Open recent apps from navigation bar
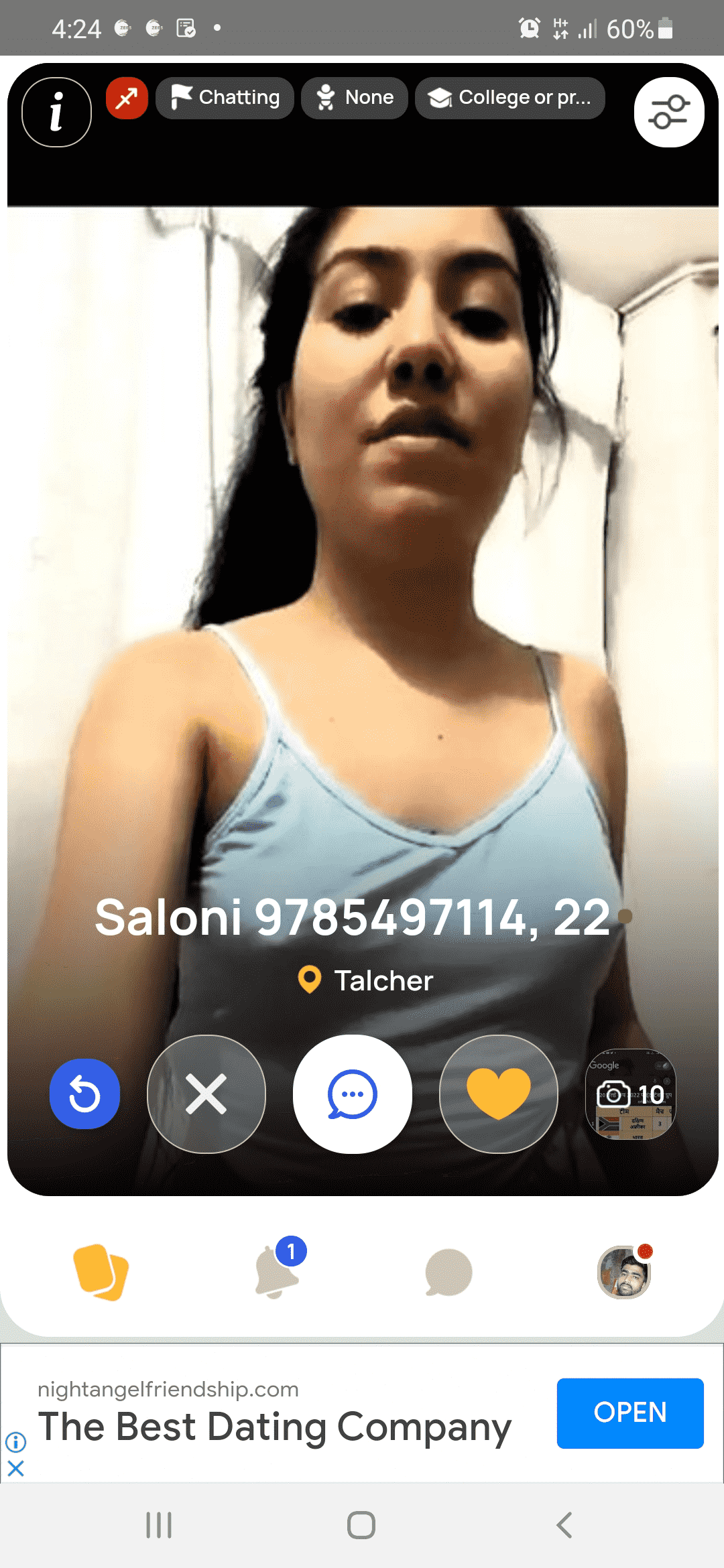 coord(159,1525)
